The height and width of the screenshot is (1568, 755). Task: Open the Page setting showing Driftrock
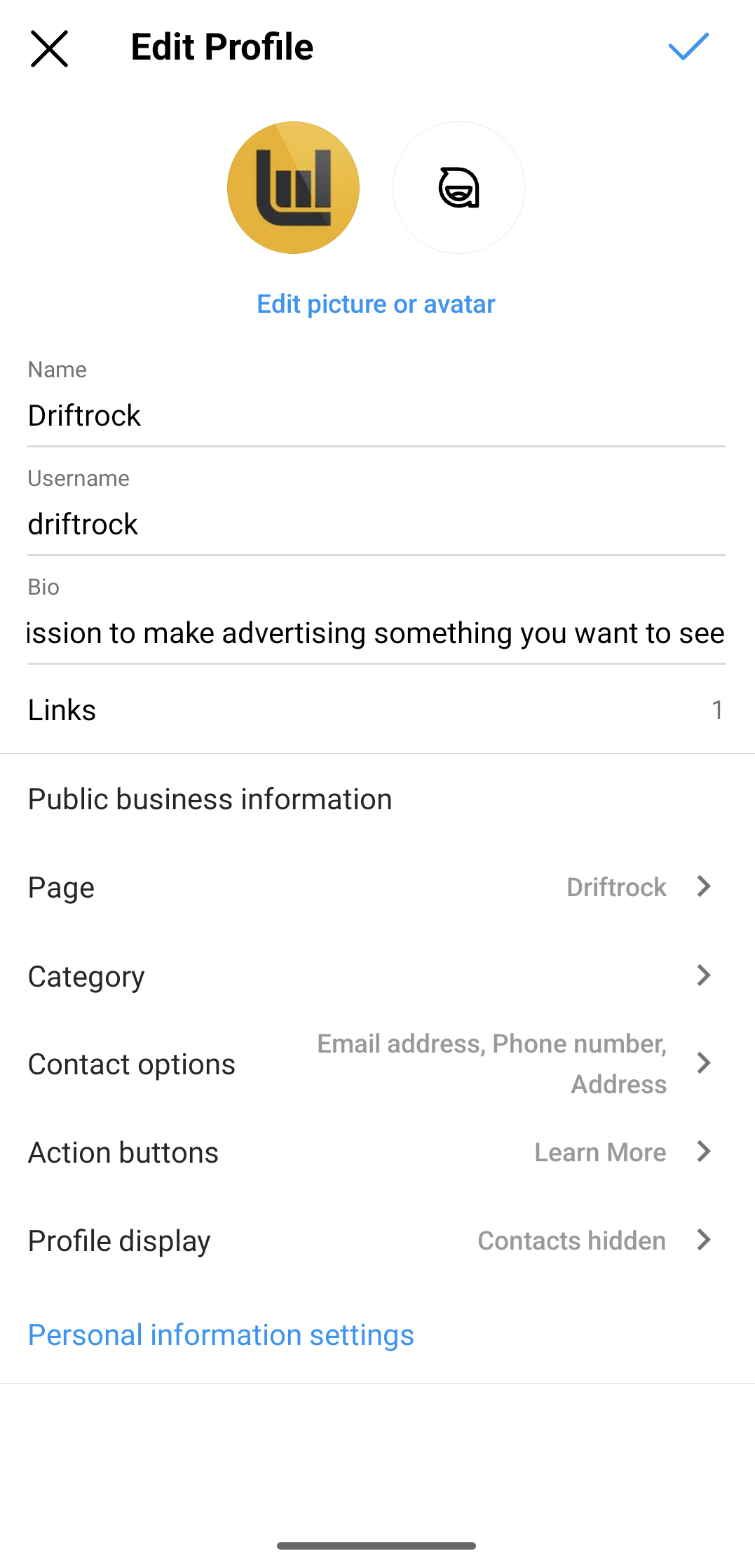(376, 887)
